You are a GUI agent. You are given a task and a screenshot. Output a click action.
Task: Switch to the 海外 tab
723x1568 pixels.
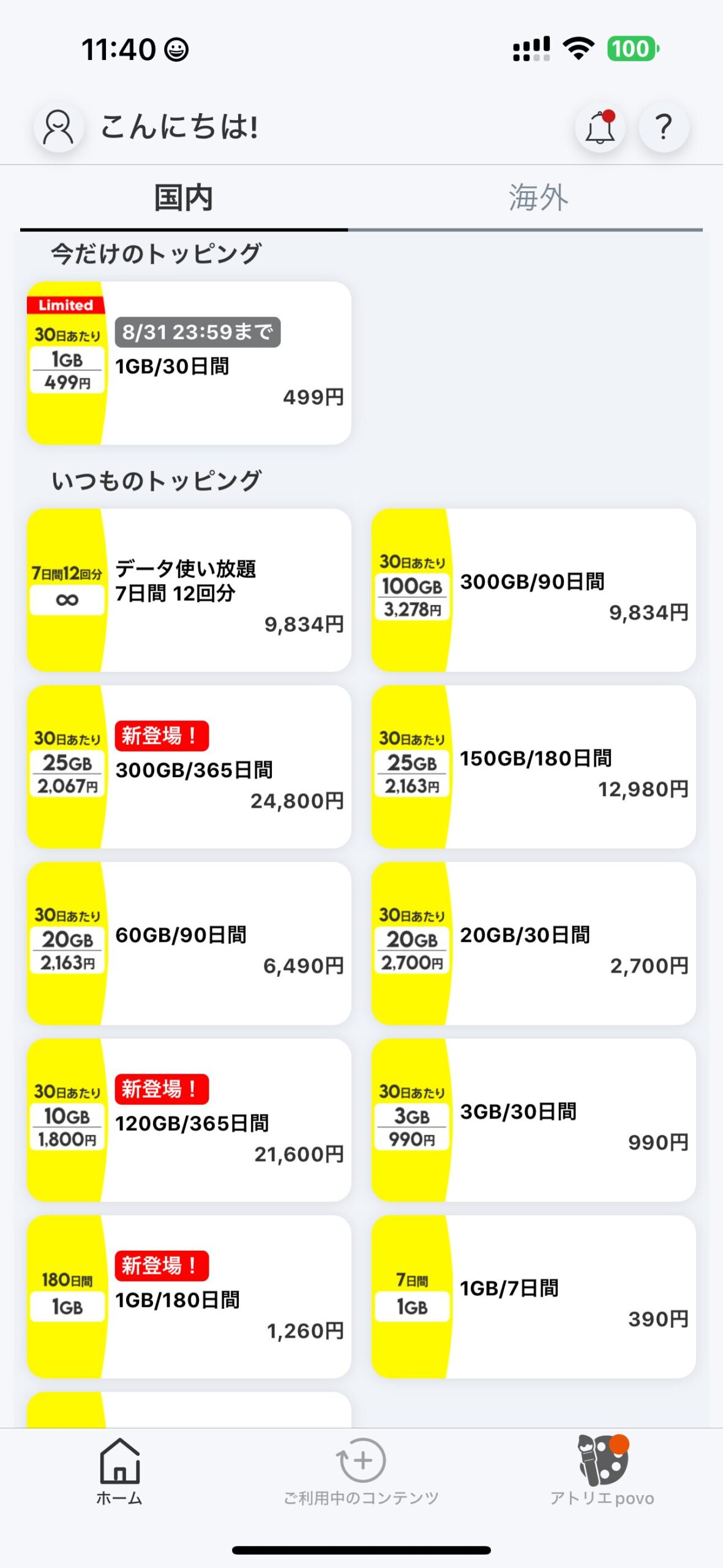pyautogui.click(x=538, y=198)
